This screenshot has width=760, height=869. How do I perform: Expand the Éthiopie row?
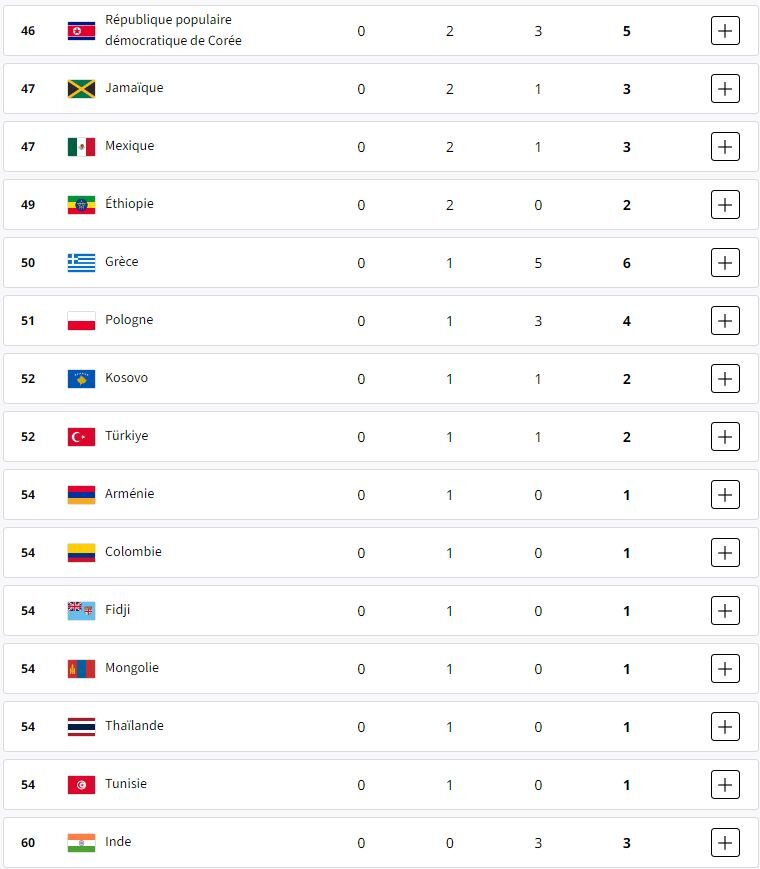pyautogui.click(x=725, y=205)
